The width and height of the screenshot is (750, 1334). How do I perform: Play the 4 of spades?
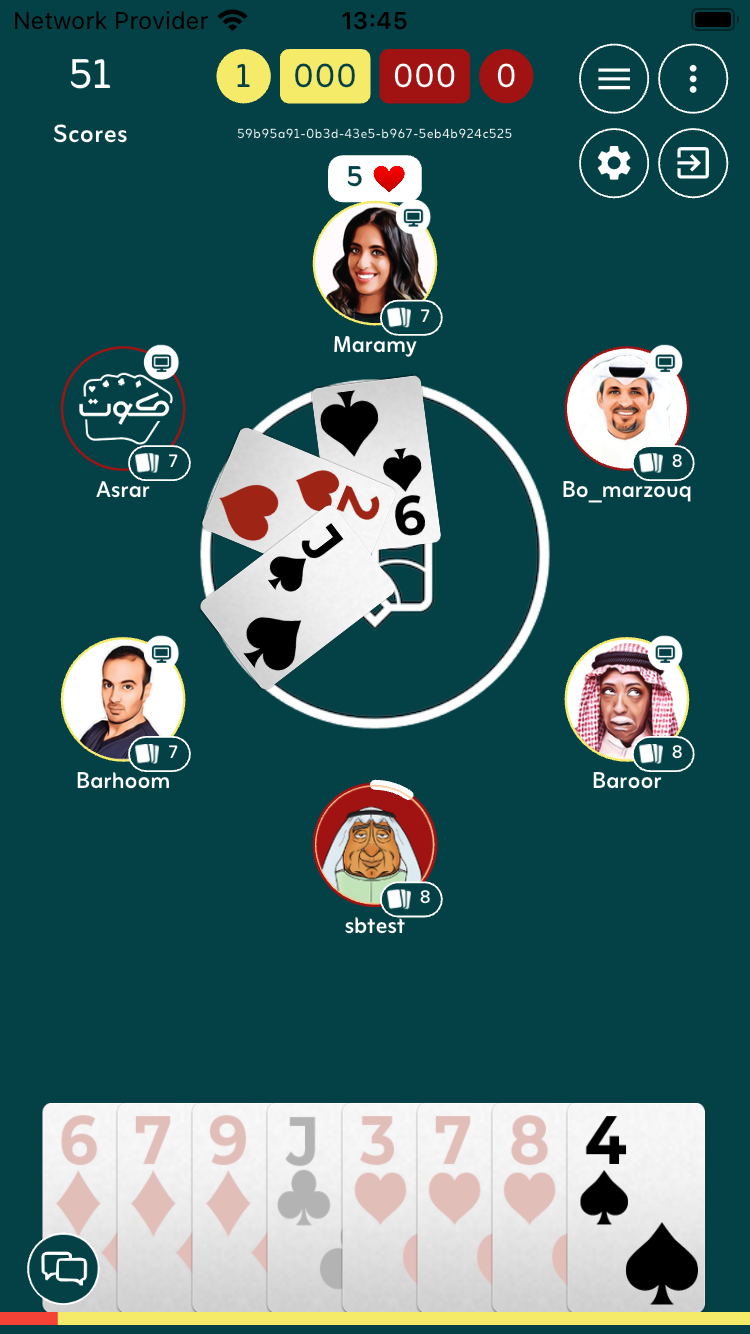click(636, 1205)
